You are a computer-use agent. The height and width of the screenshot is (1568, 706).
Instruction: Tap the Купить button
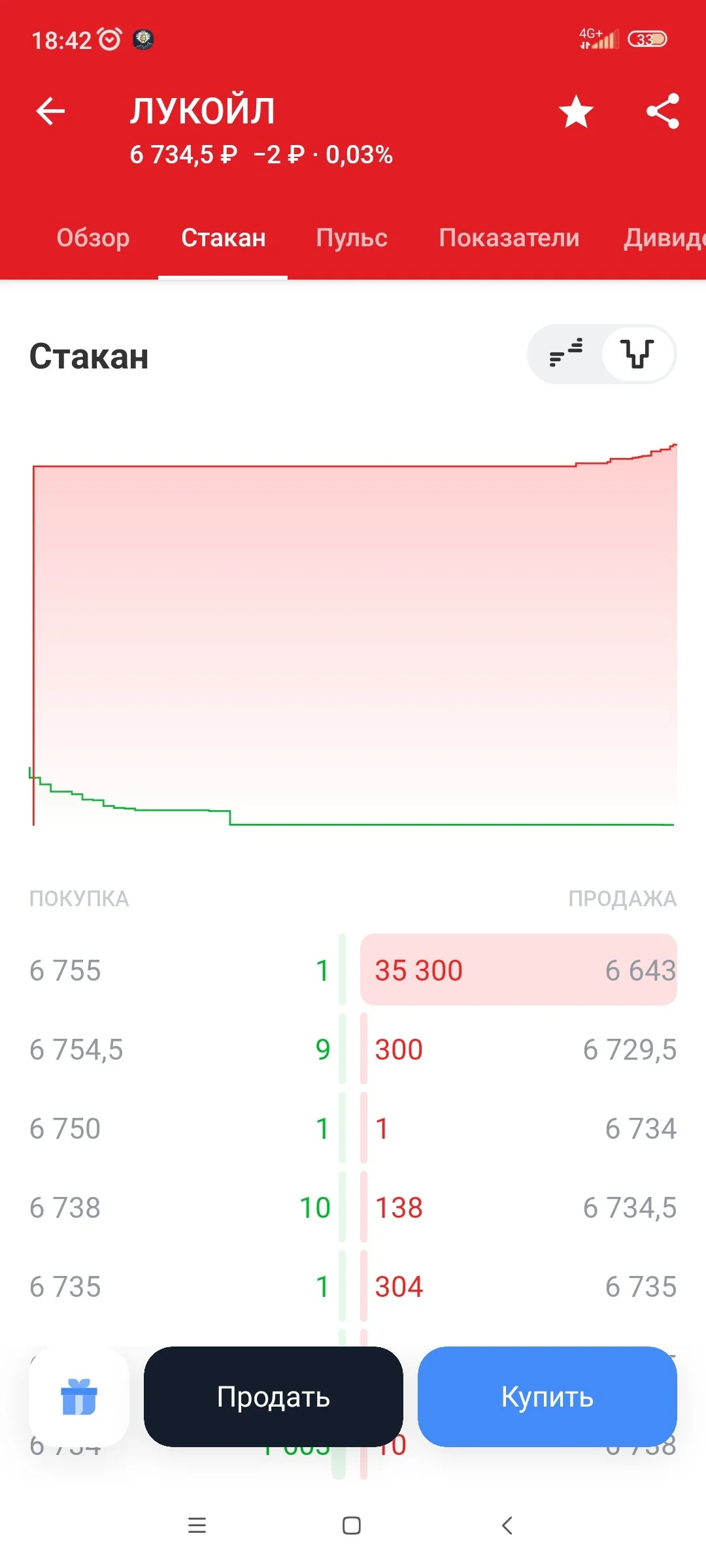pyautogui.click(x=547, y=1397)
